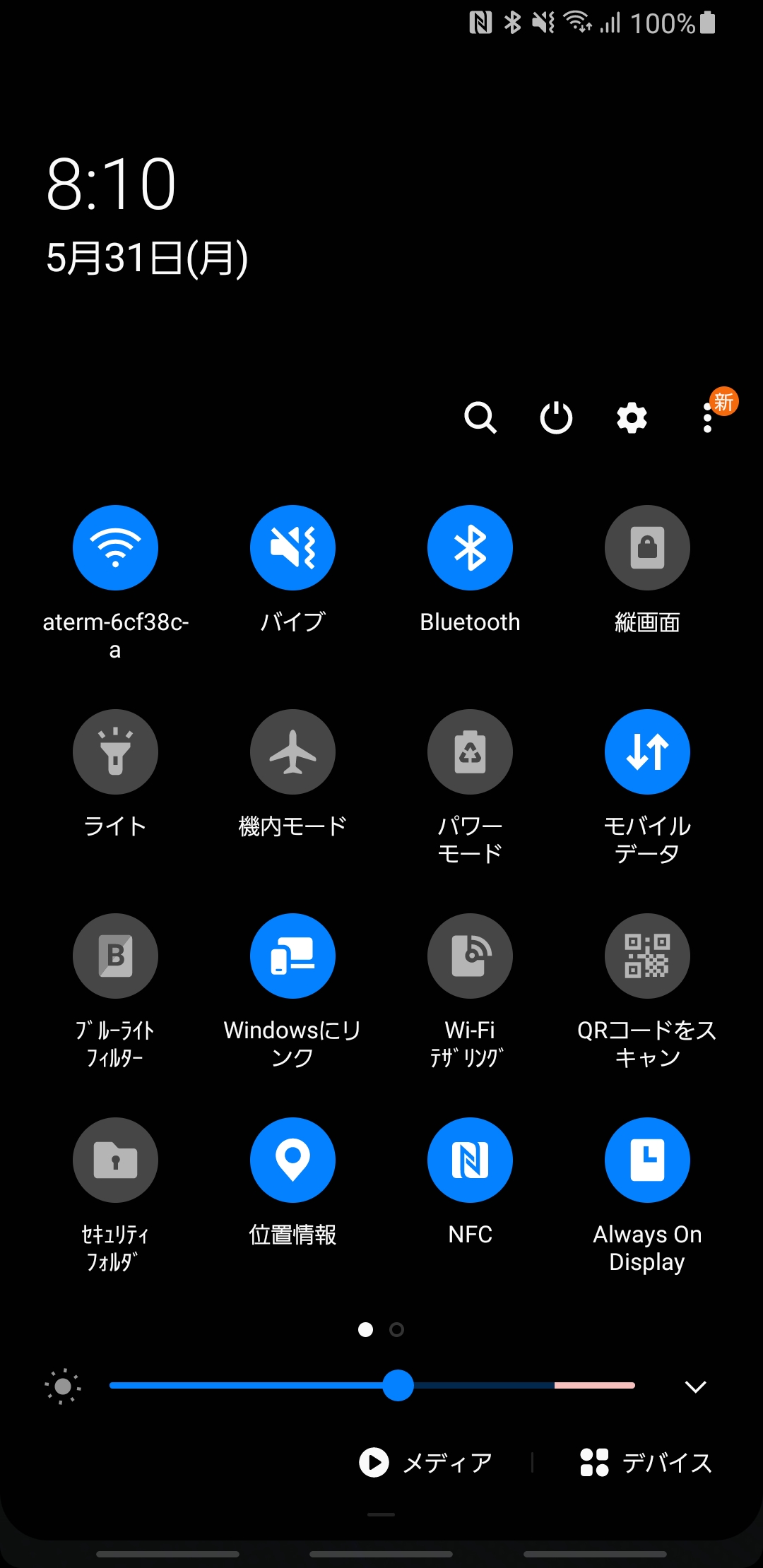Toggle the 縦画面 rotation tile
This screenshot has height=1568, width=763.
(x=647, y=547)
